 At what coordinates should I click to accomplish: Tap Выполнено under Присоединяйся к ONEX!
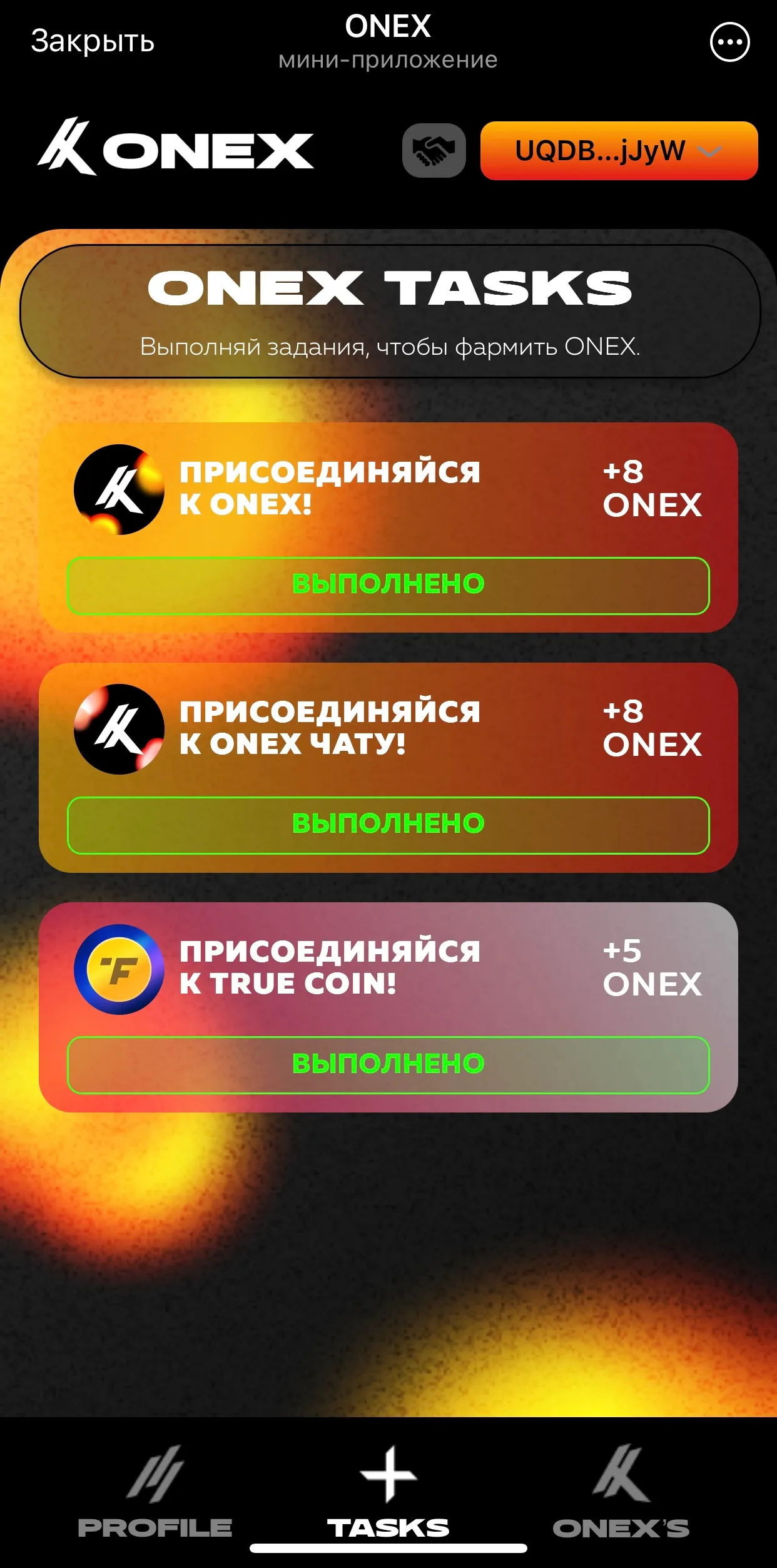click(x=388, y=585)
